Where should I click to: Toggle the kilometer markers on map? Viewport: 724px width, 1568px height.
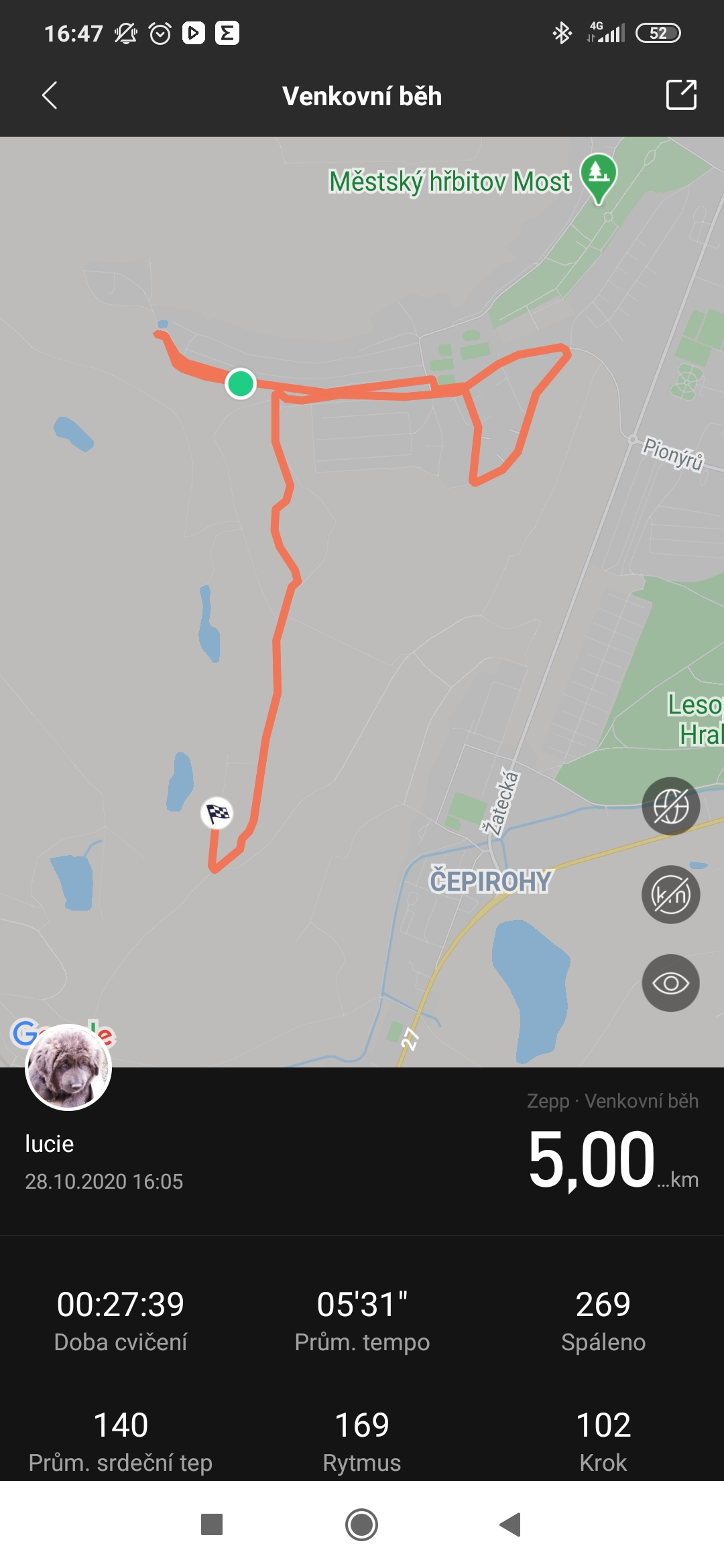670,895
